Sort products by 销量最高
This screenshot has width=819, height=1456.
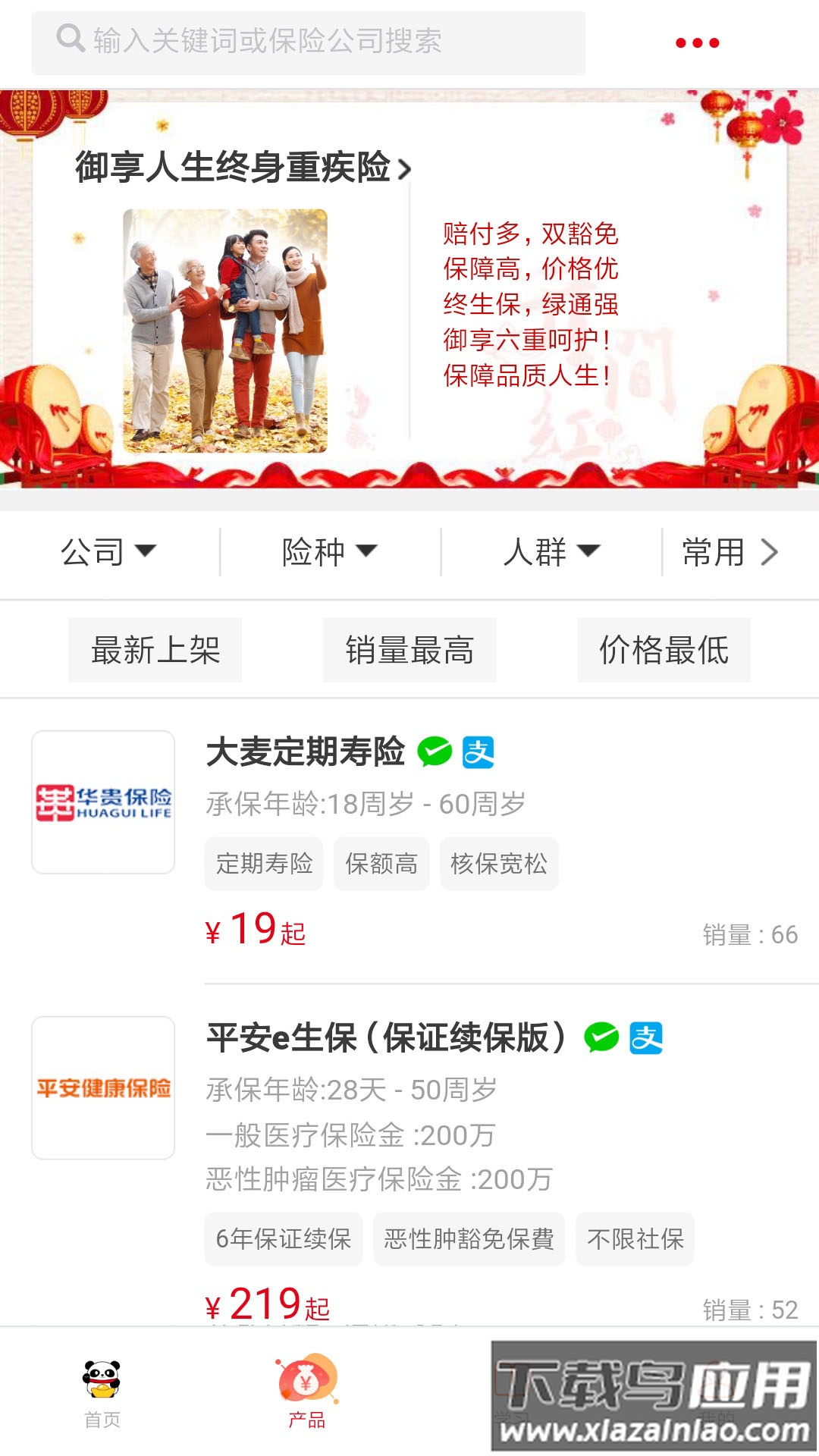[409, 650]
